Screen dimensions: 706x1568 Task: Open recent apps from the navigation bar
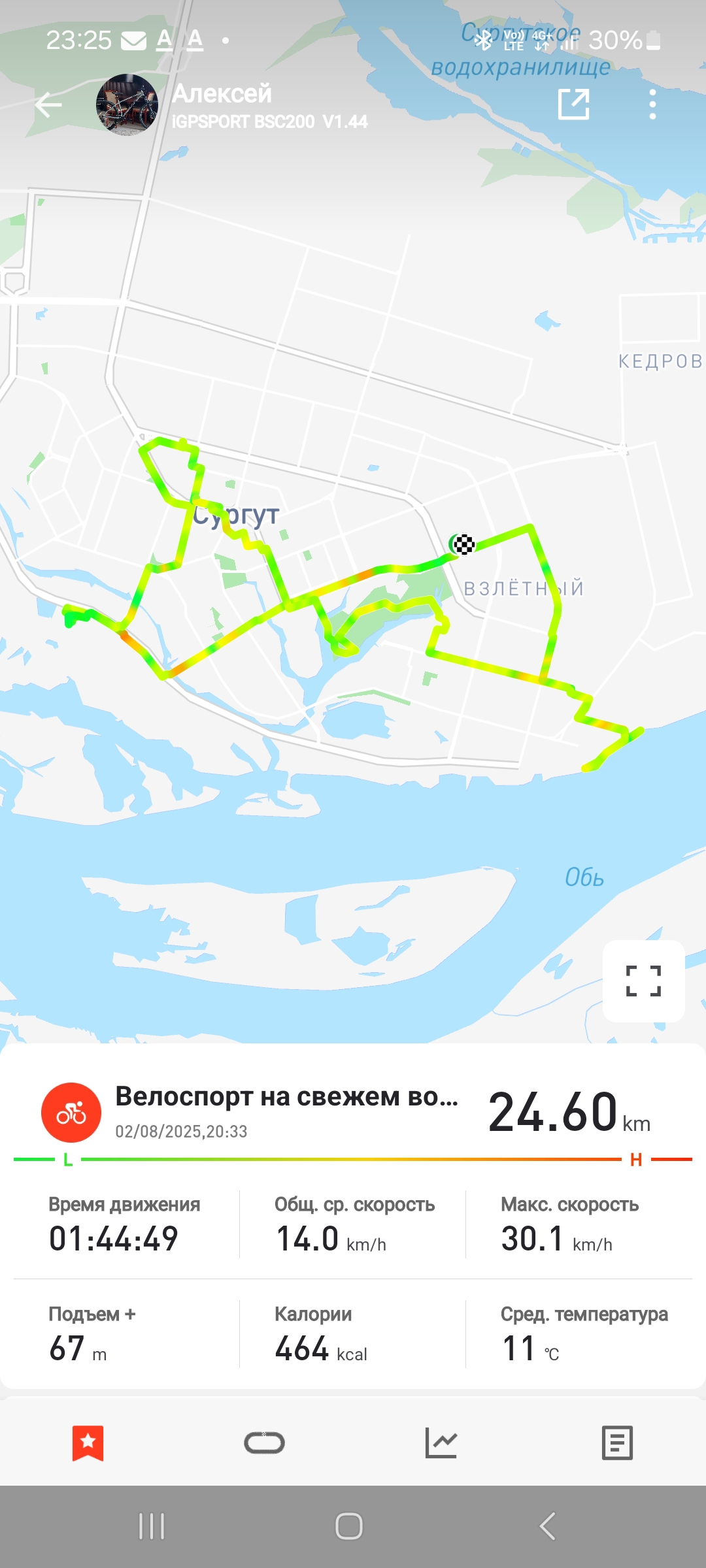pyautogui.click(x=152, y=1526)
